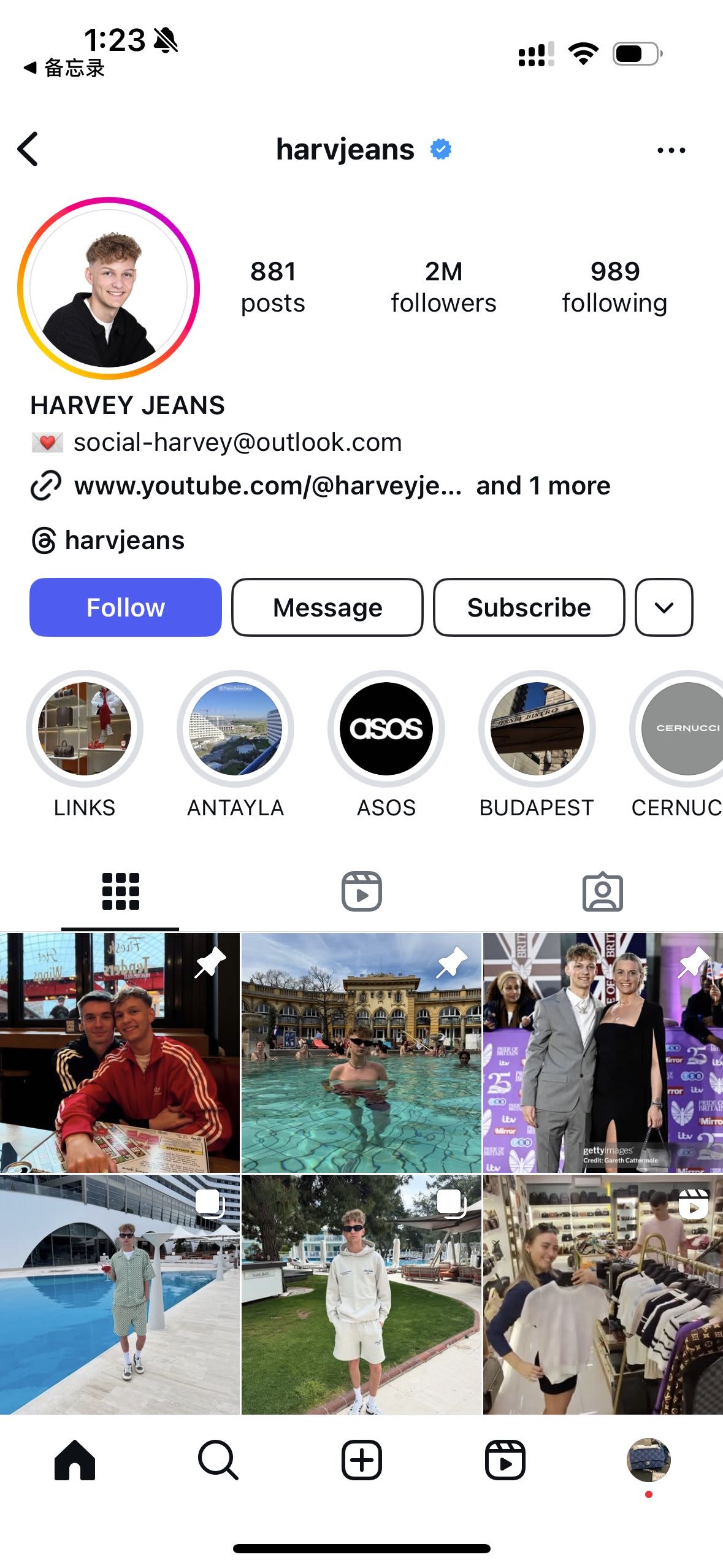
Task: Switch to the Reels tab on the profile
Action: coord(362,891)
